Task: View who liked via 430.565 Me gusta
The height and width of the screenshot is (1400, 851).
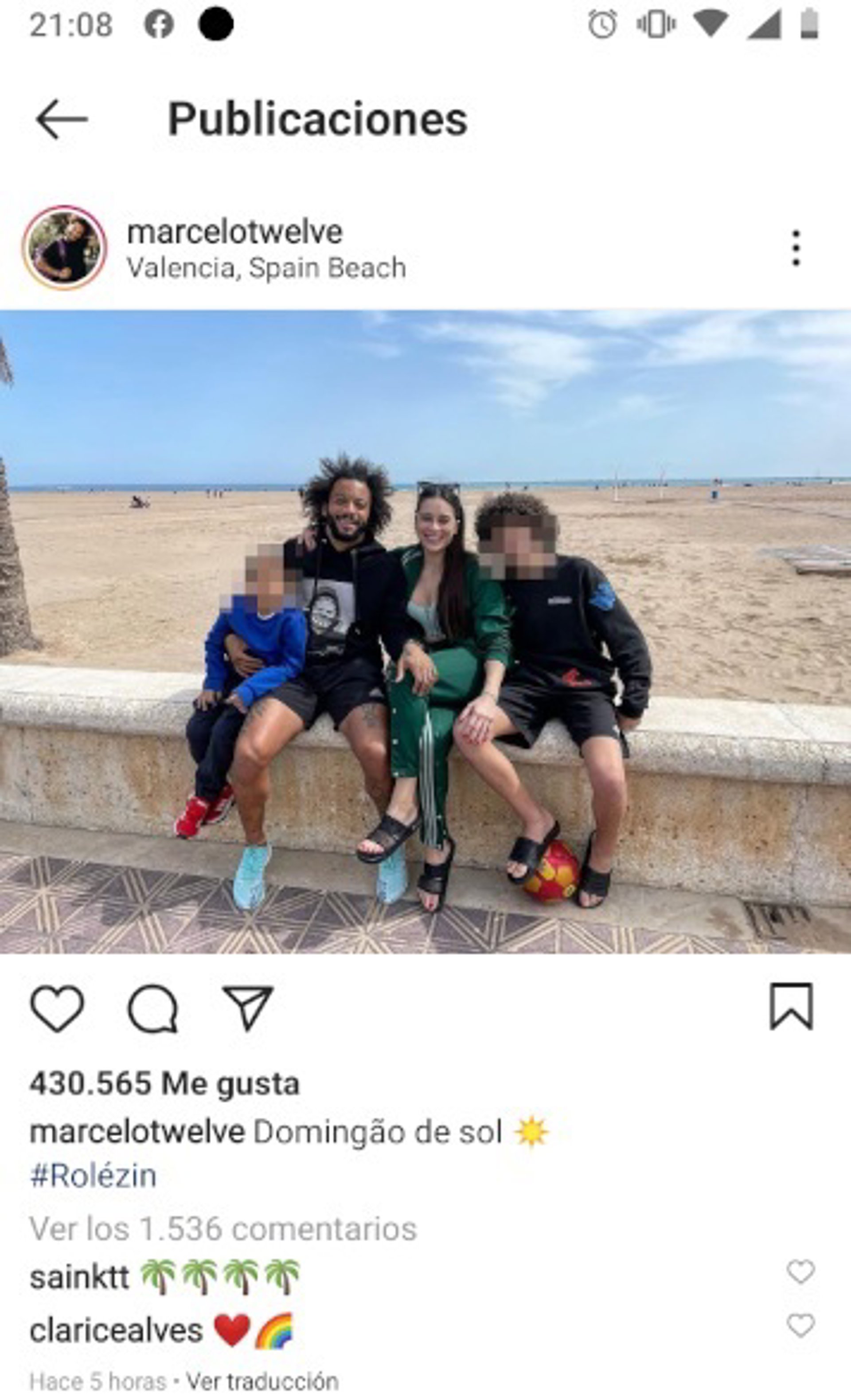Action: pos(164,1083)
